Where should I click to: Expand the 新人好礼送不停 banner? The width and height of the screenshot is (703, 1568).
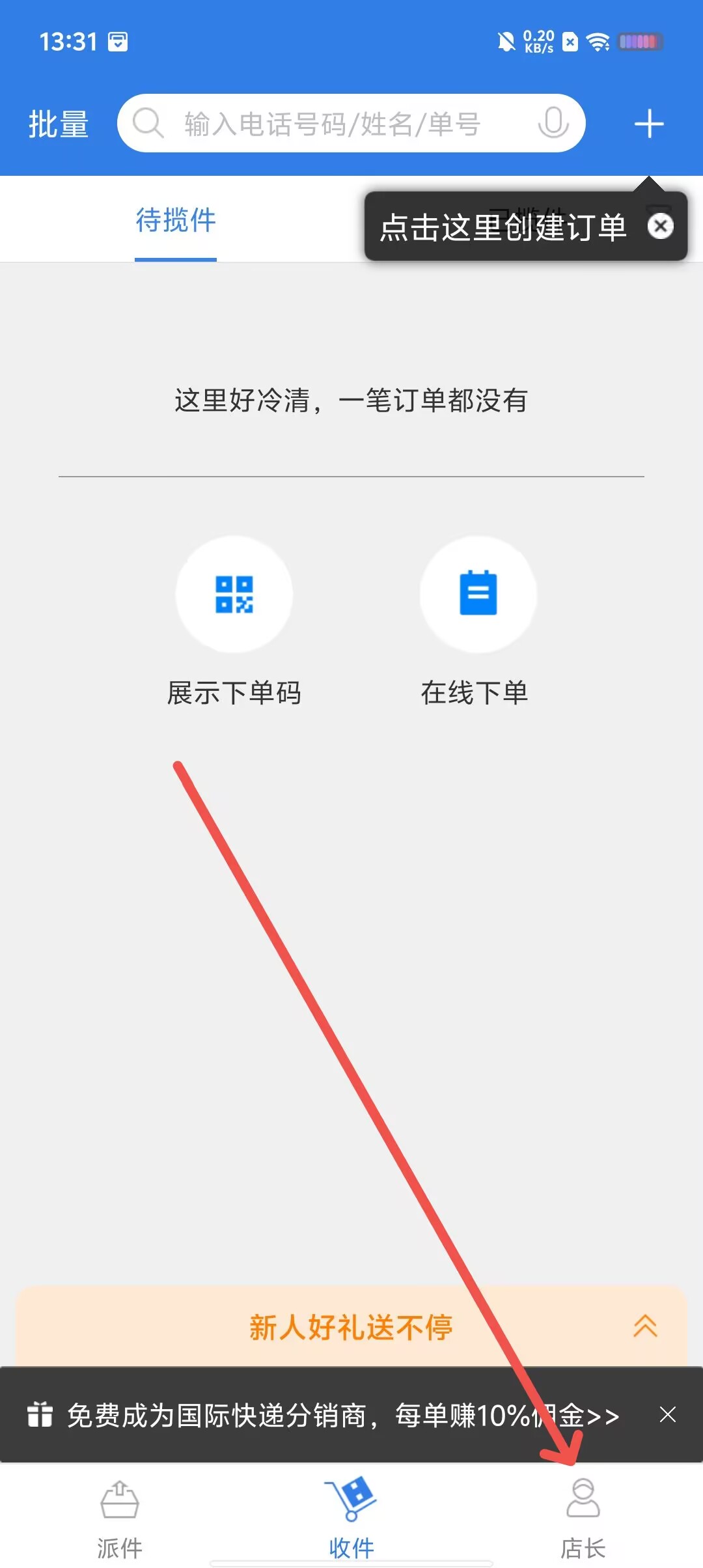click(645, 1326)
